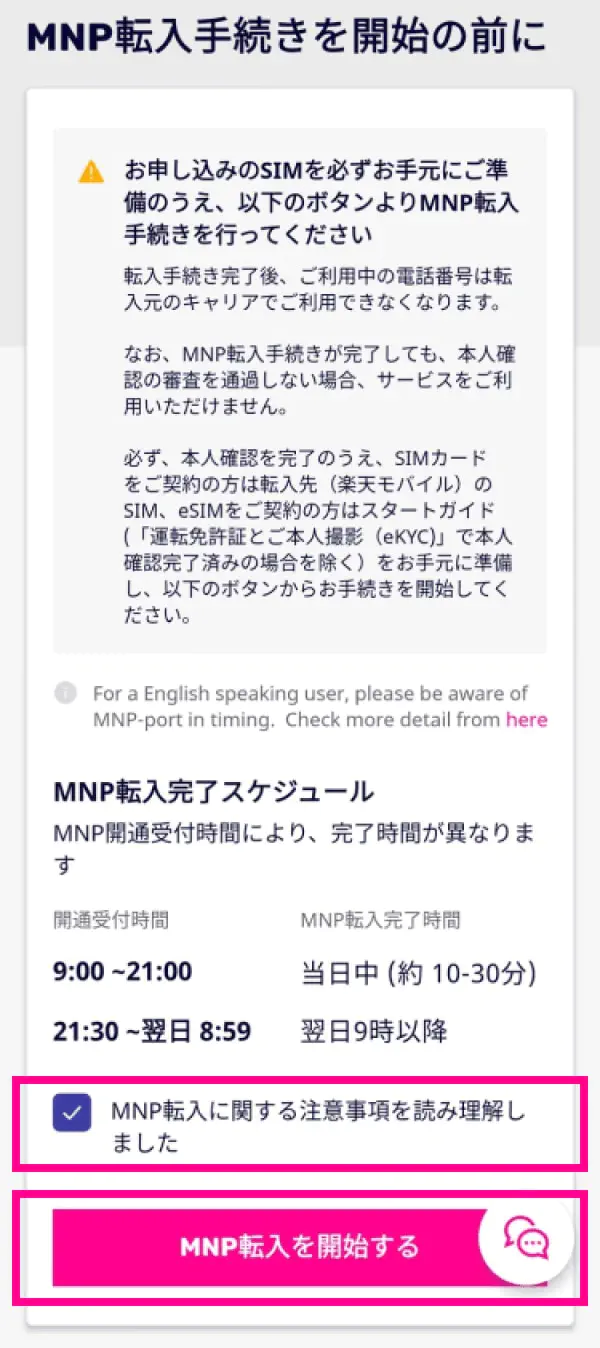Viewport: 600px width, 1348px height.
Task: Open the chat support bubble
Action: (526, 1240)
